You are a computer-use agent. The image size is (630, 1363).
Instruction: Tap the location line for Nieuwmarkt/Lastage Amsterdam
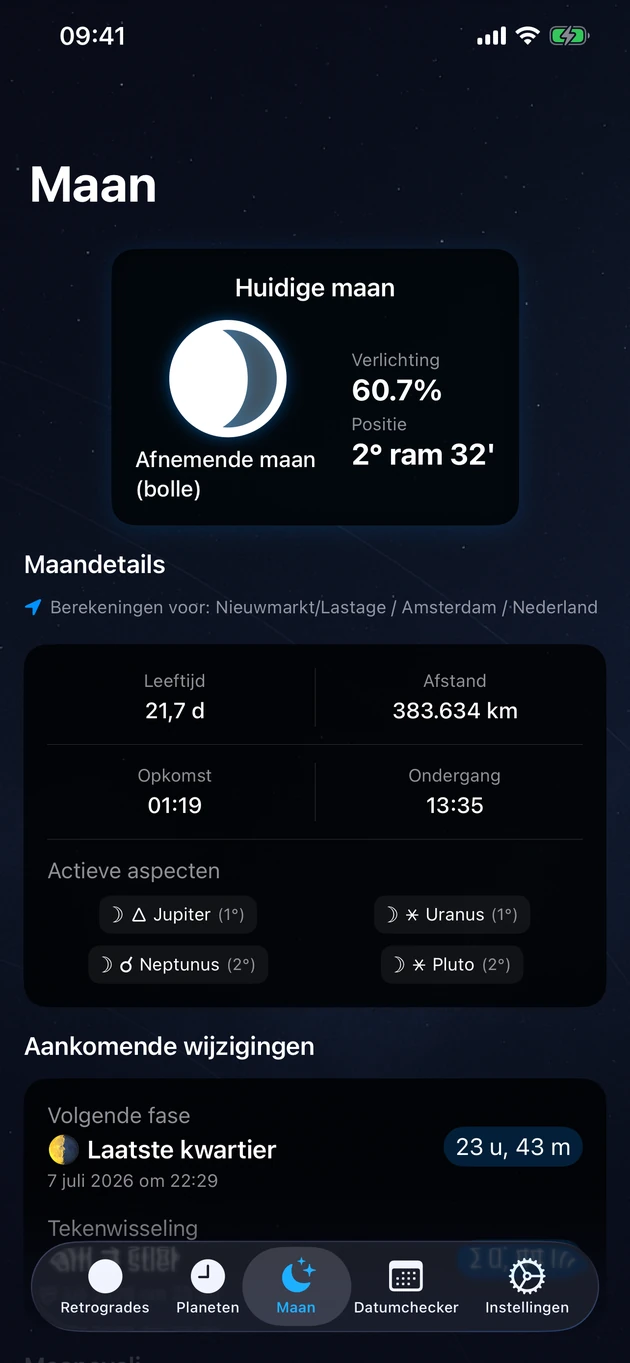click(x=312, y=607)
